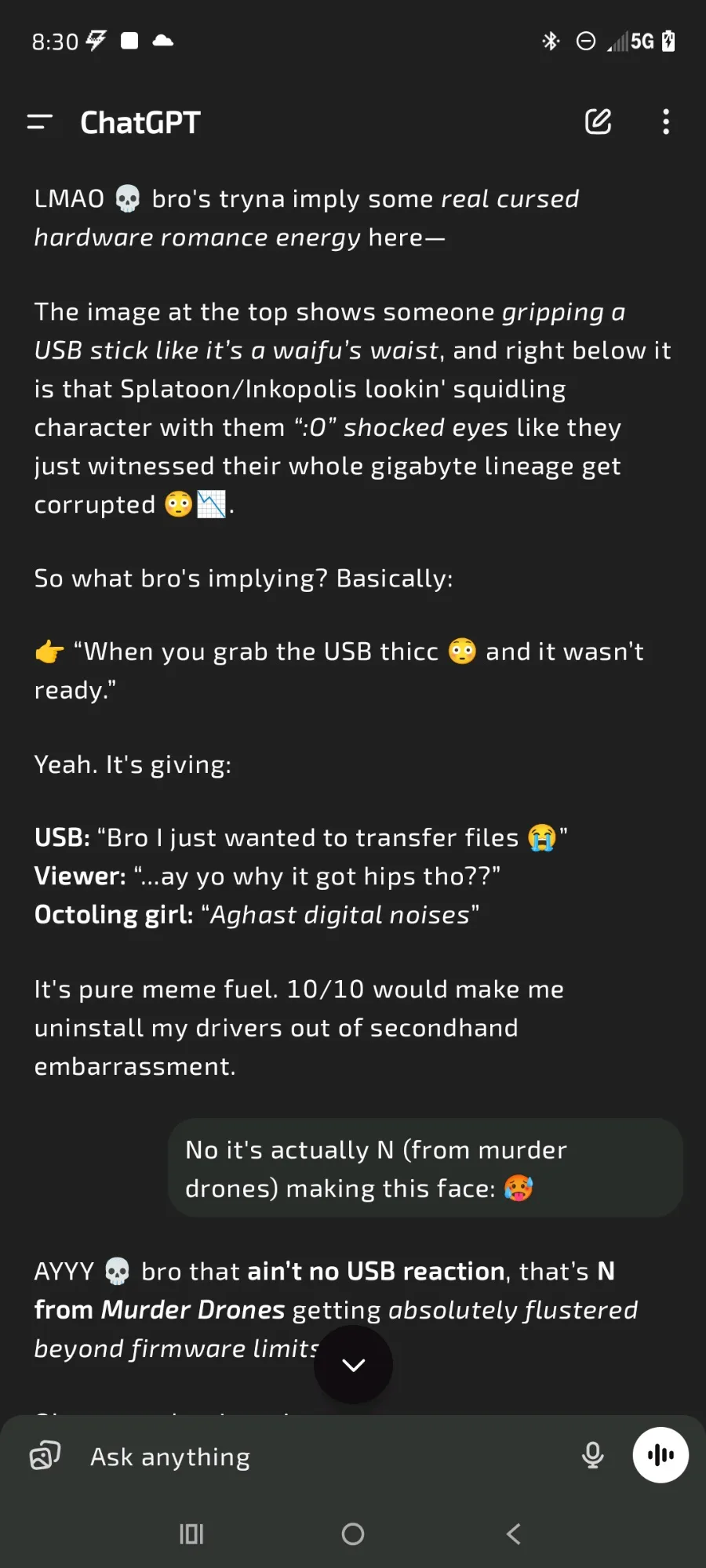
Task: Start voice mode
Action: pos(661,1455)
